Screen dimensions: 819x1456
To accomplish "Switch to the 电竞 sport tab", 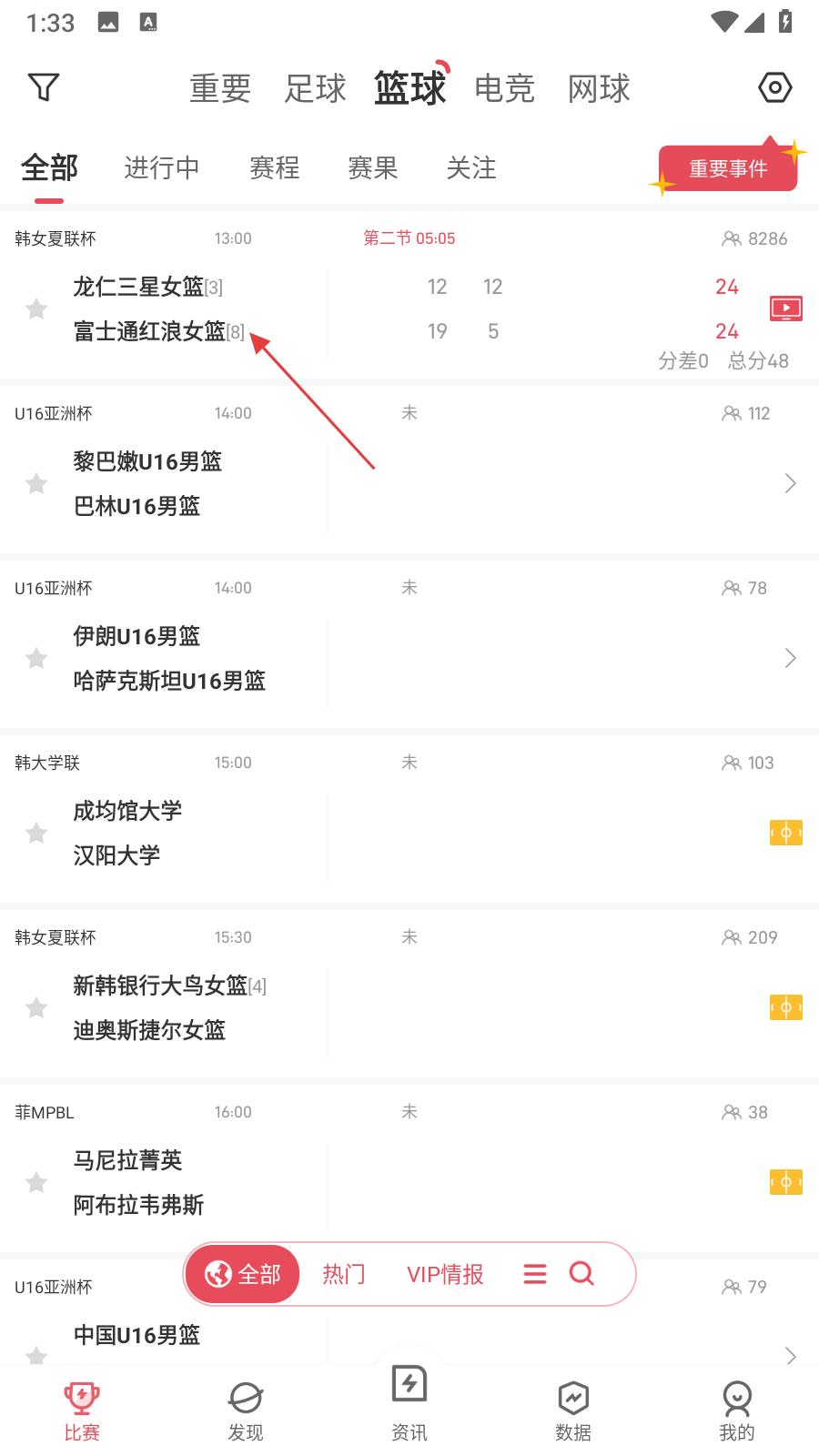I will point(504,89).
